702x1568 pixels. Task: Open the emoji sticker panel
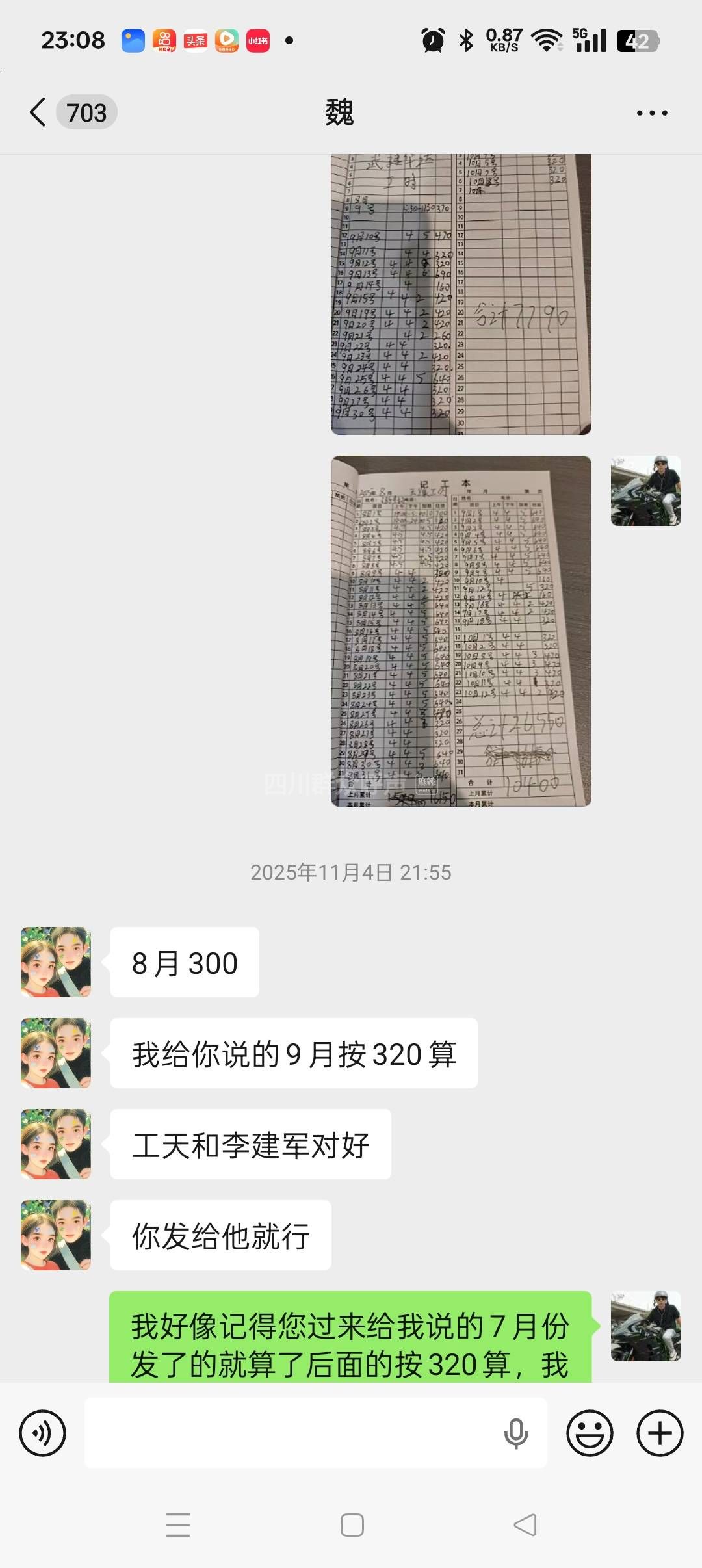pyautogui.click(x=590, y=1433)
